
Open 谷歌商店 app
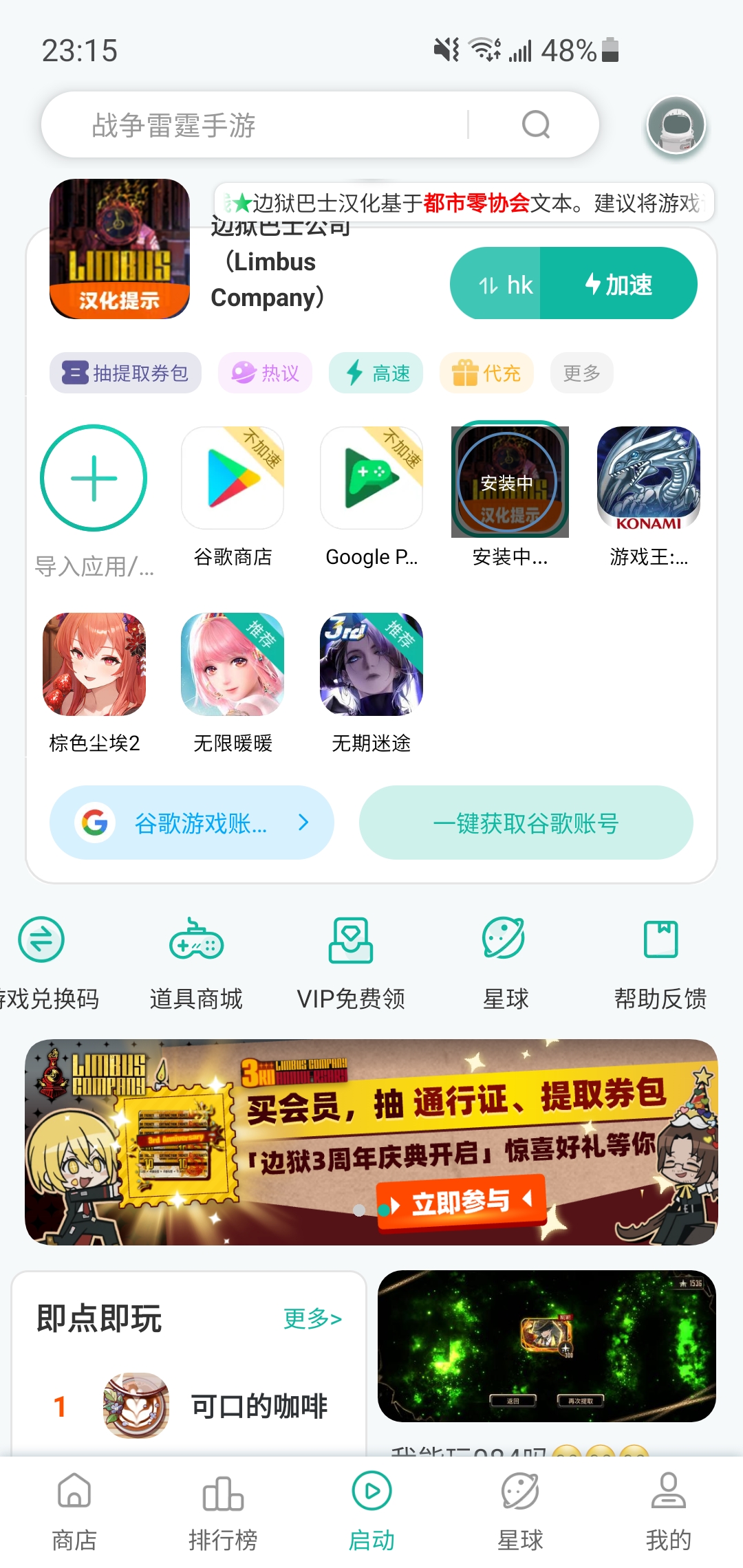pyautogui.click(x=233, y=478)
